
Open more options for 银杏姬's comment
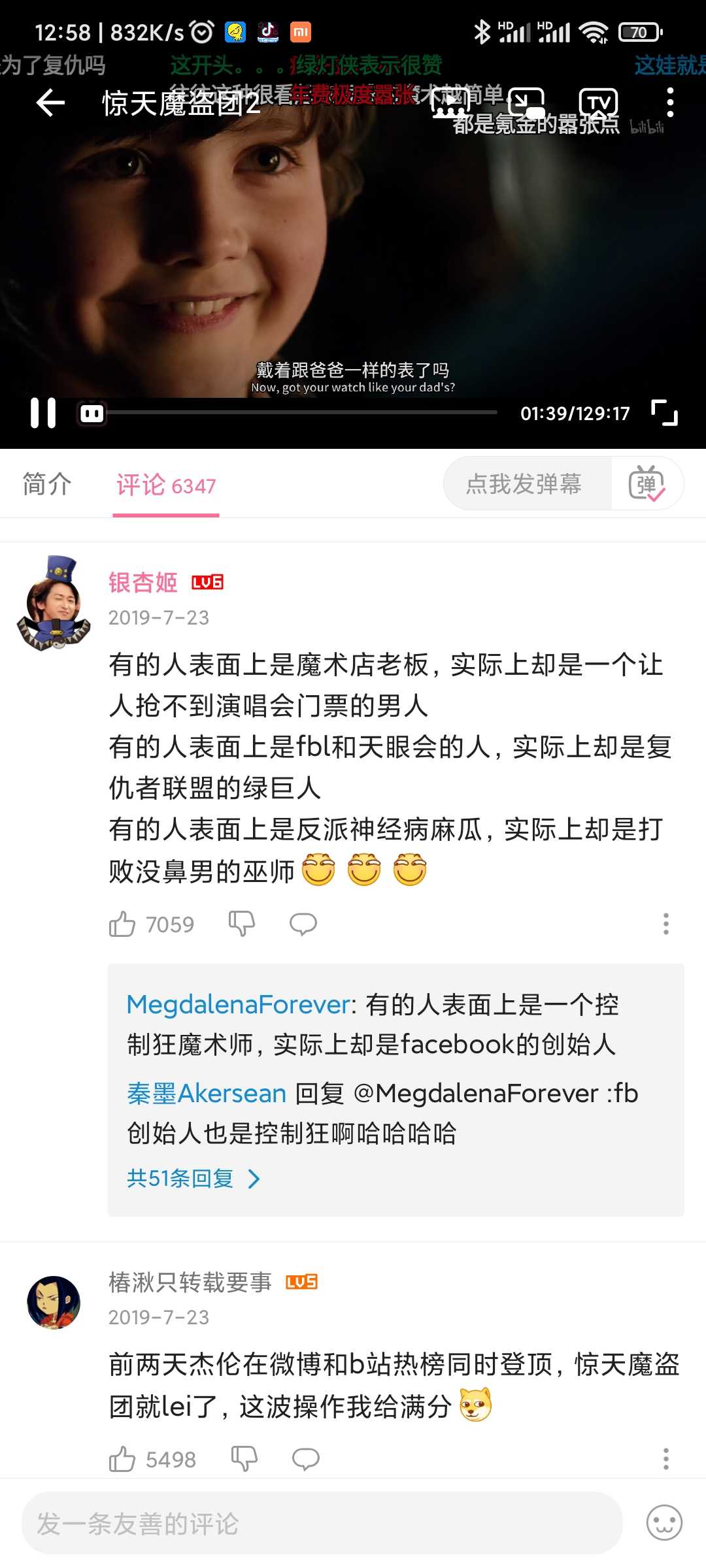tap(666, 924)
